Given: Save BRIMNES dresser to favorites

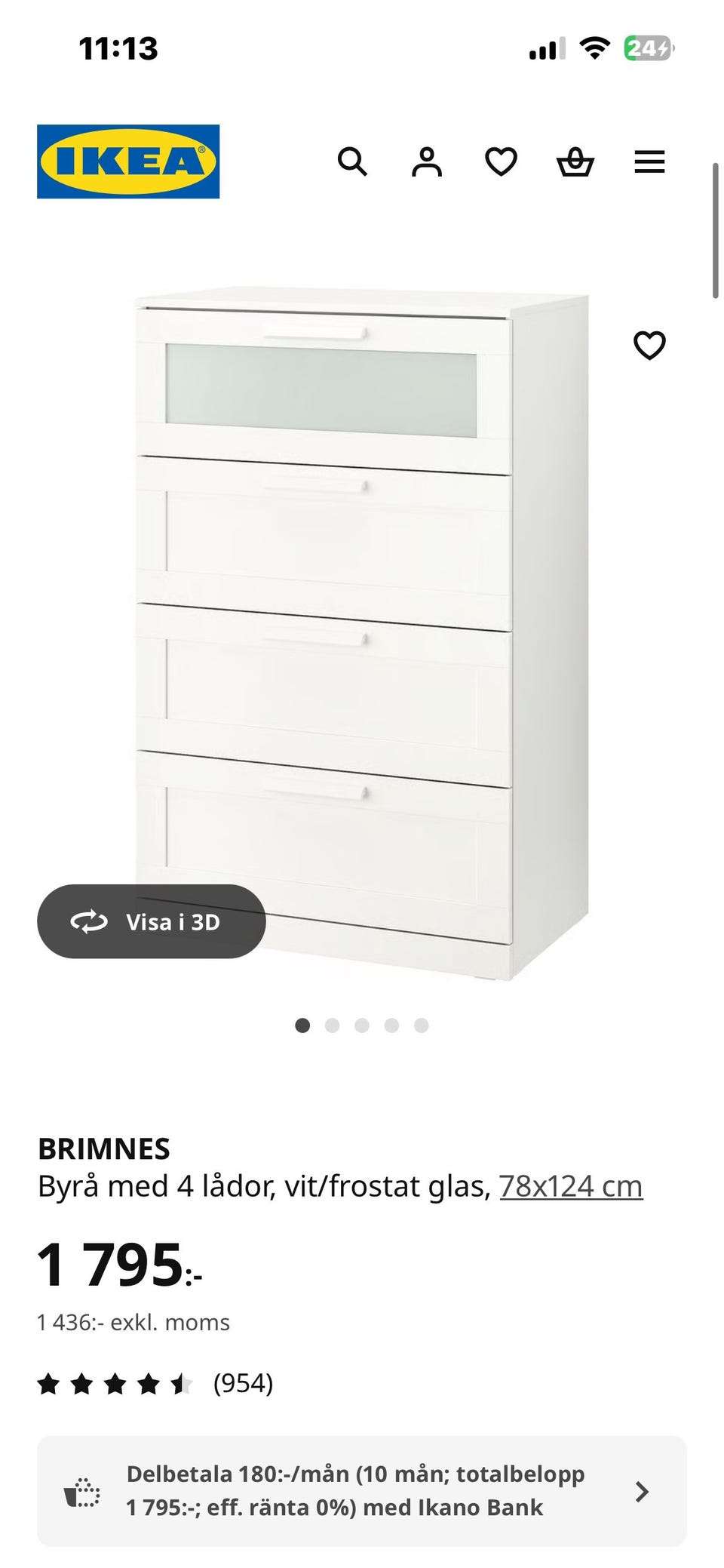Looking at the screenshot, I should click(649, 346).
